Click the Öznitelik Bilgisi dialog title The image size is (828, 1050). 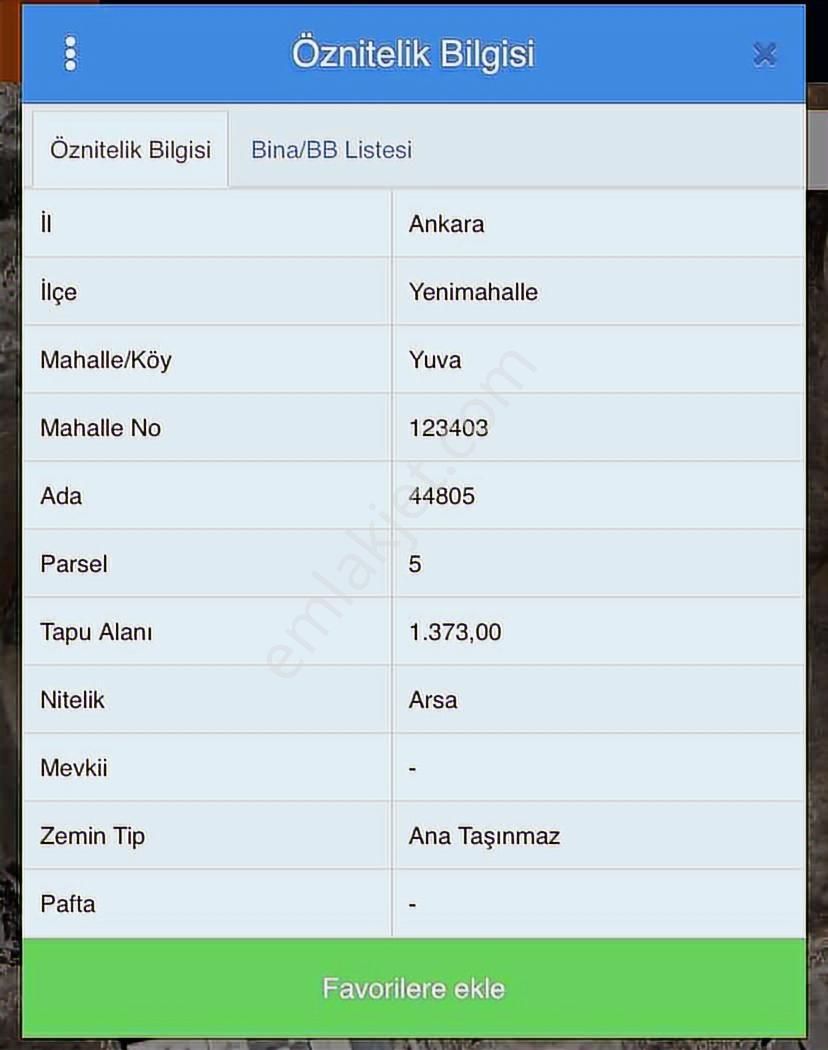click(413, 52)
